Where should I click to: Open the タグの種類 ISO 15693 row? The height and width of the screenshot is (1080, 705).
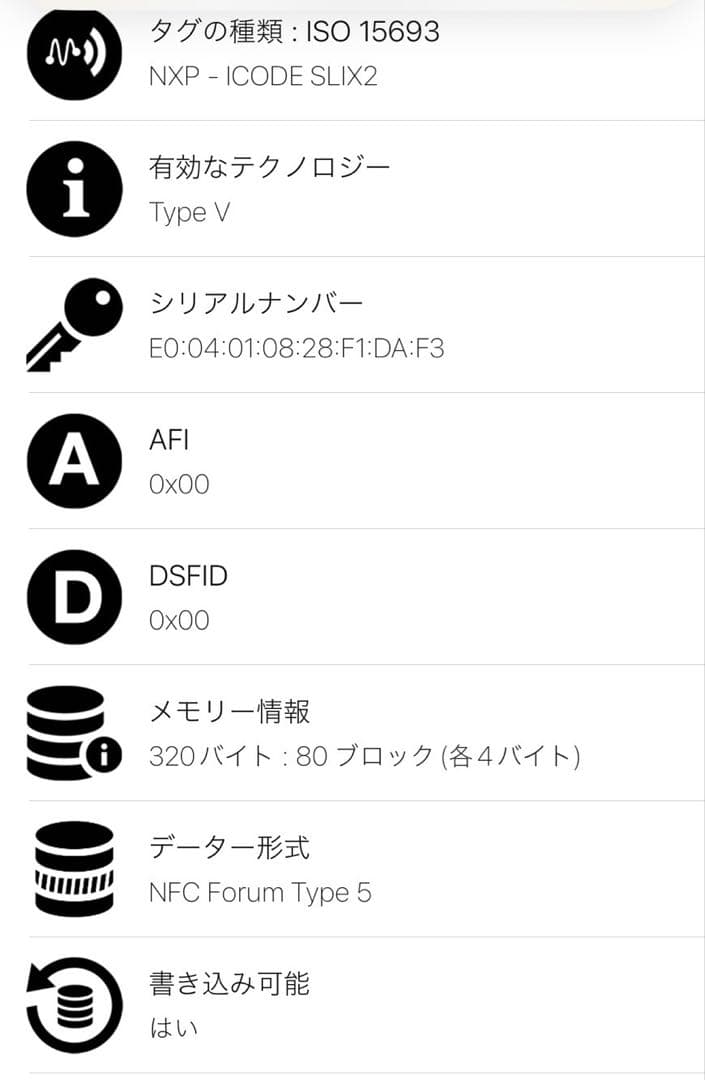click(x=352, y=55)
